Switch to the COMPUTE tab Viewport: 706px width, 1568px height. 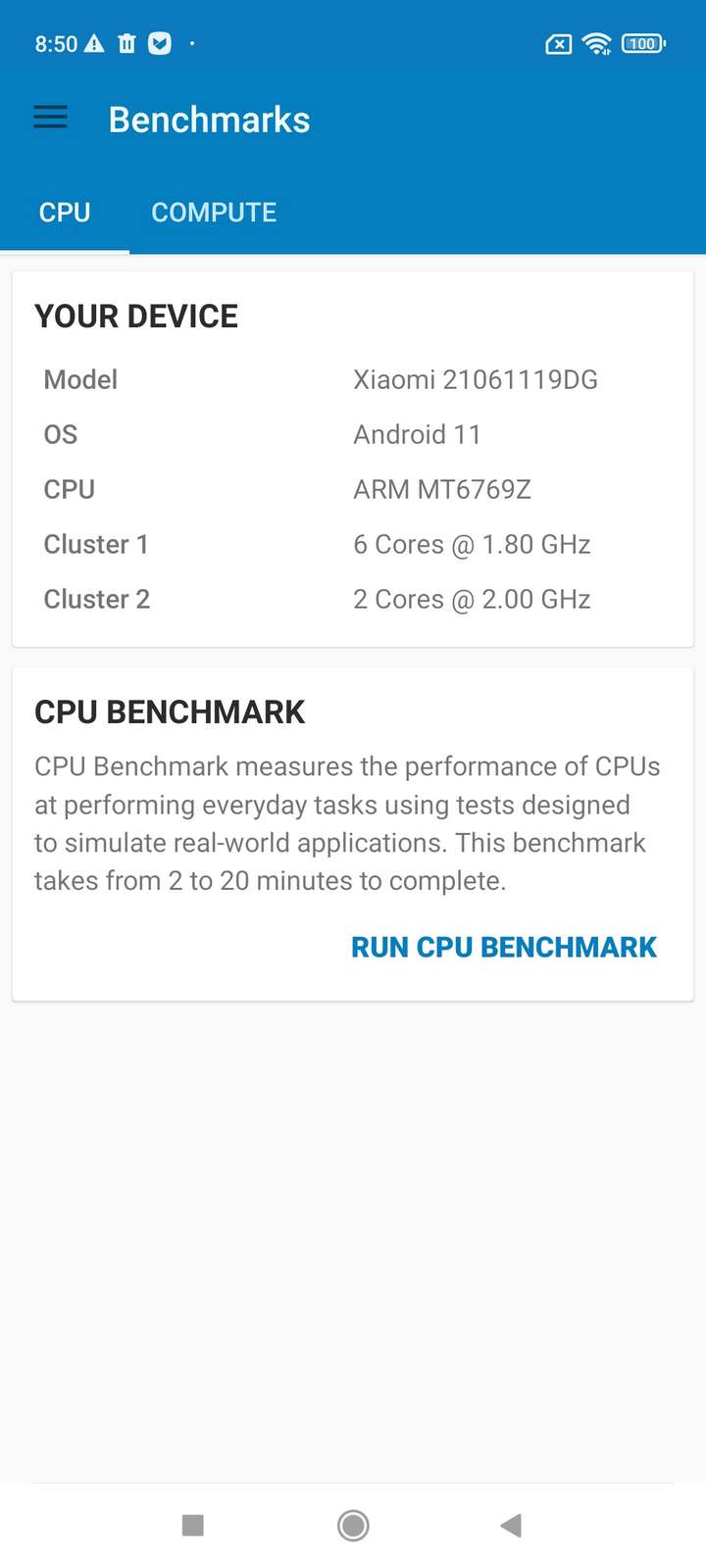(x=214, y=213)
